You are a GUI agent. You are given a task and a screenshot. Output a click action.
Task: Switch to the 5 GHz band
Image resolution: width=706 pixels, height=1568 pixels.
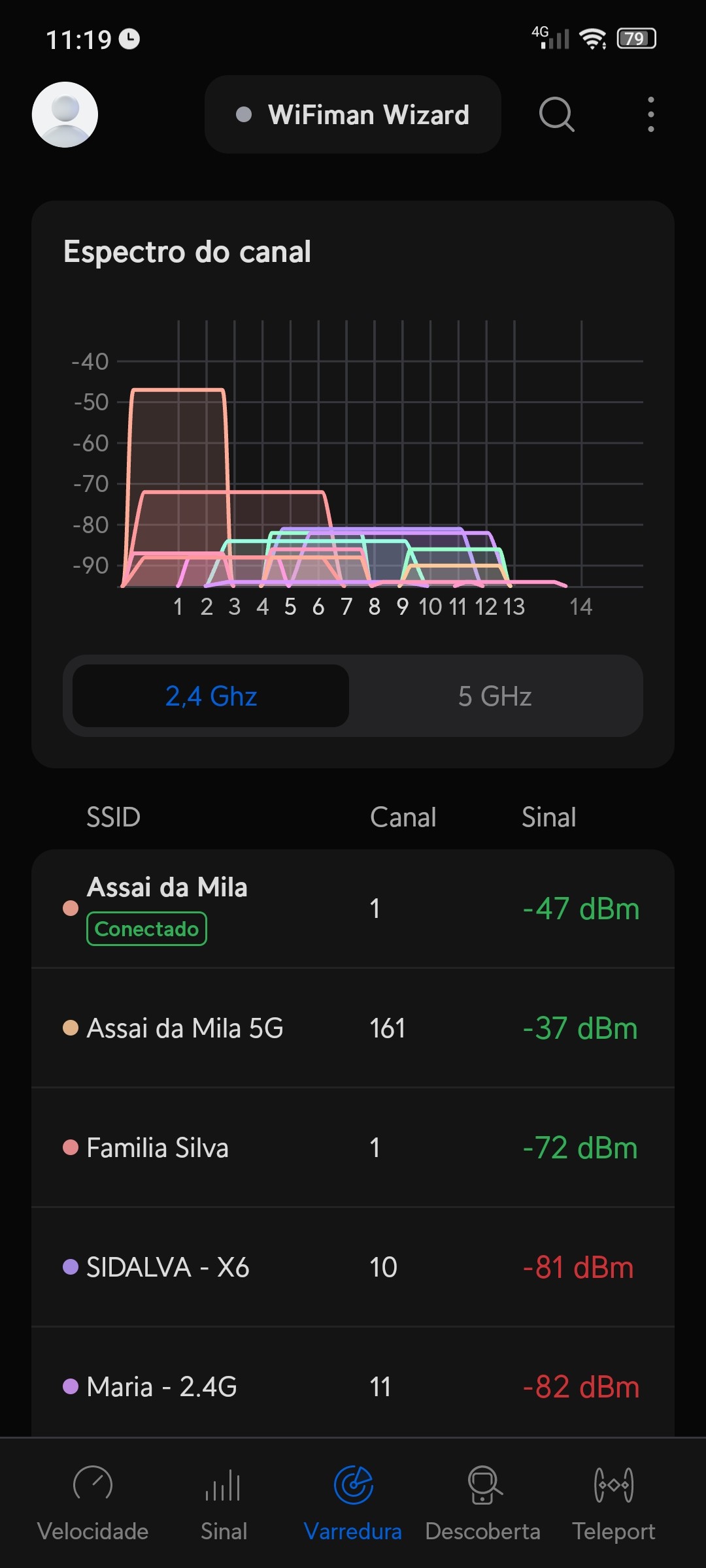click(x=495, y=696)
